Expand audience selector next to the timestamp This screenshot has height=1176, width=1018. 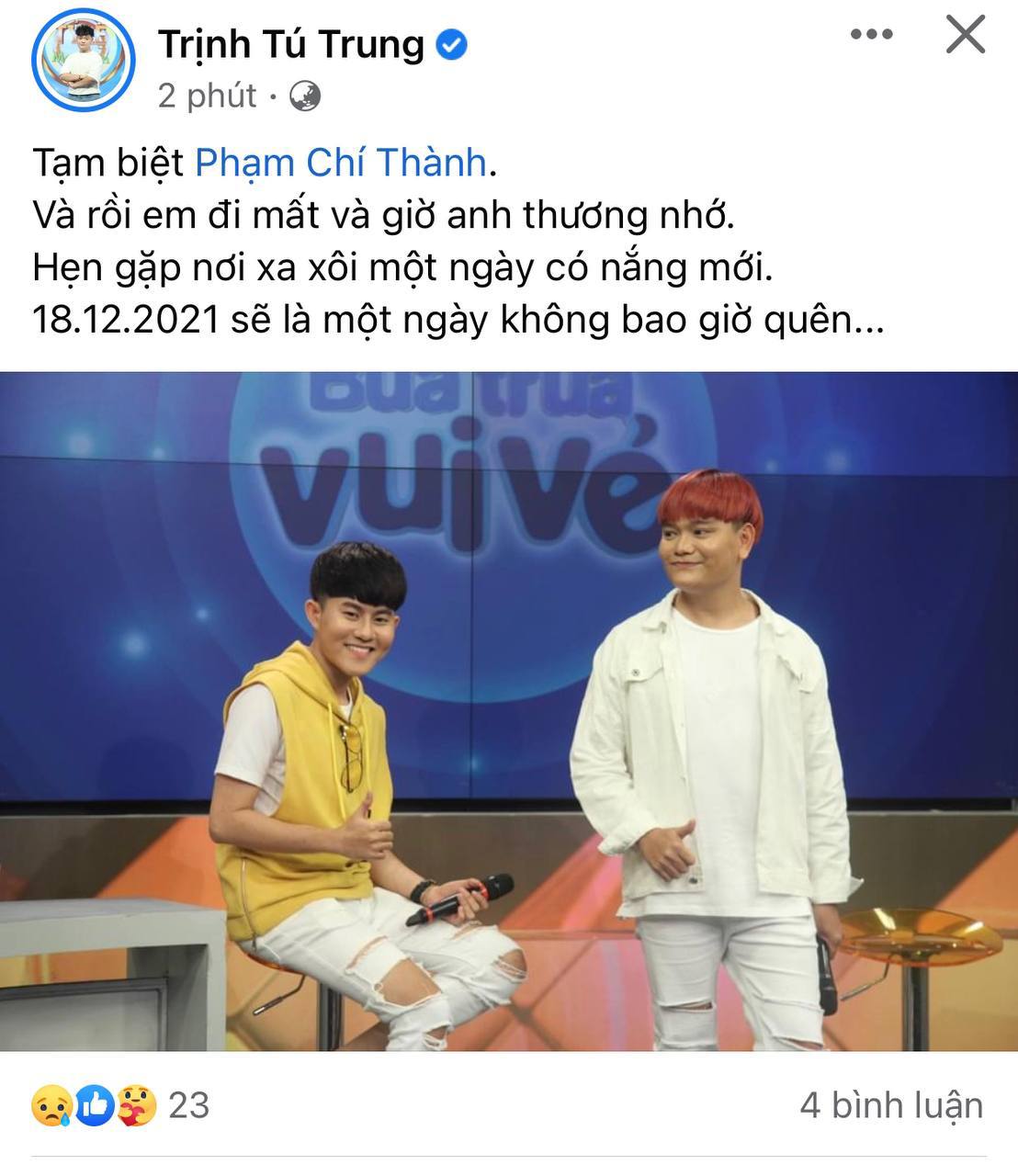(x=304, y=95)
